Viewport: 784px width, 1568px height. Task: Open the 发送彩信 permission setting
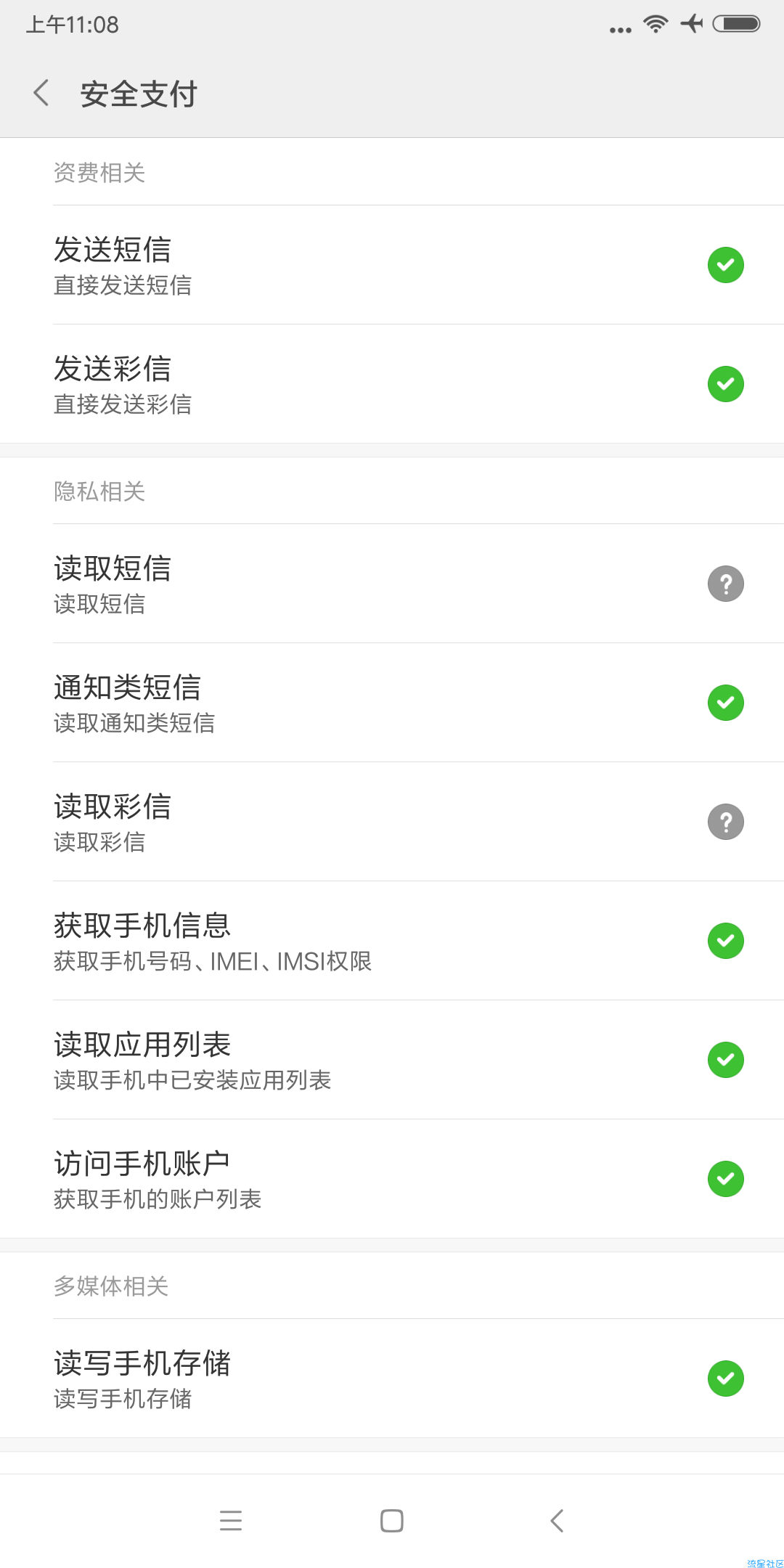point(392,384)
